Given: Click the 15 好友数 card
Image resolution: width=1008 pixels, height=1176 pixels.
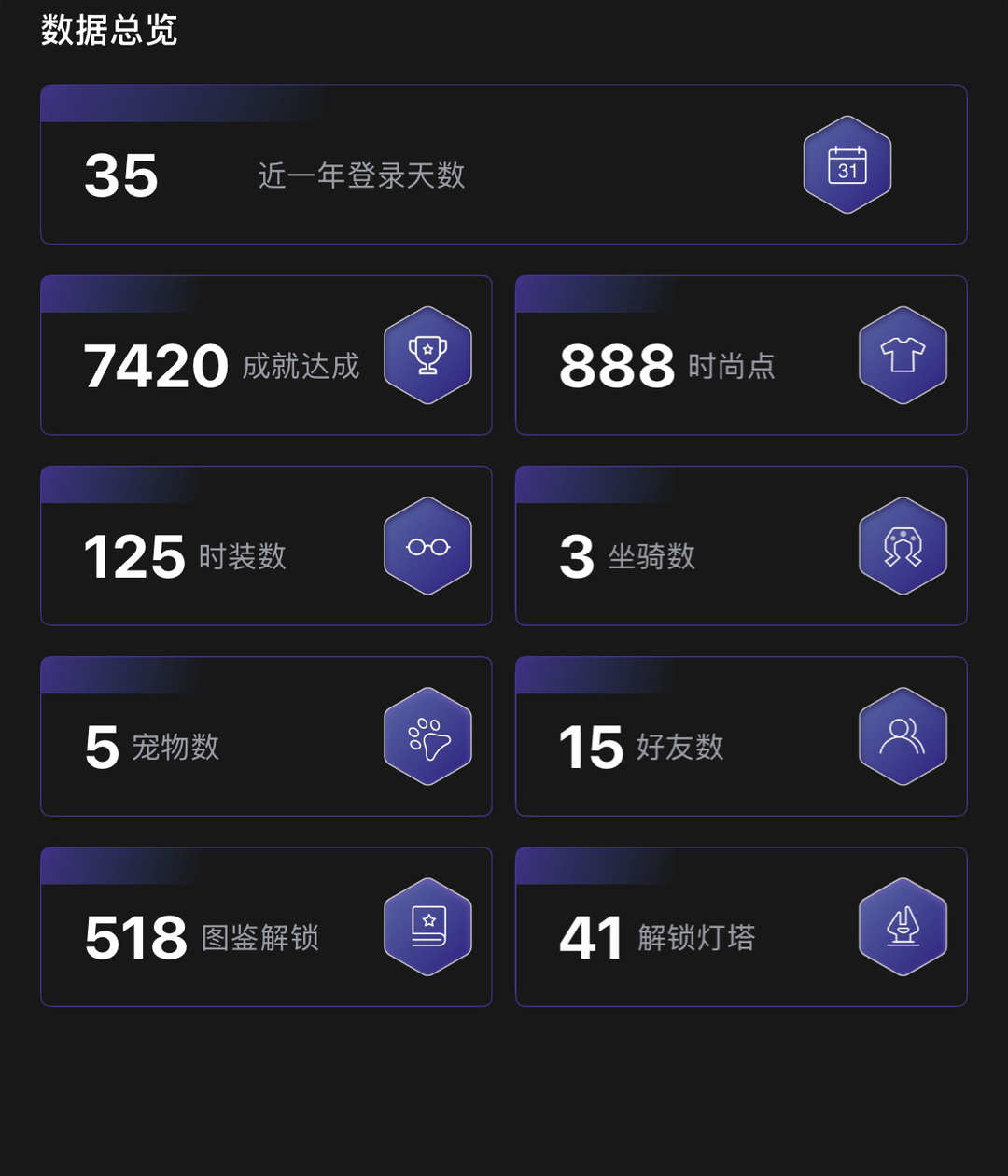Looking at the screenshot, I should 741,736.
